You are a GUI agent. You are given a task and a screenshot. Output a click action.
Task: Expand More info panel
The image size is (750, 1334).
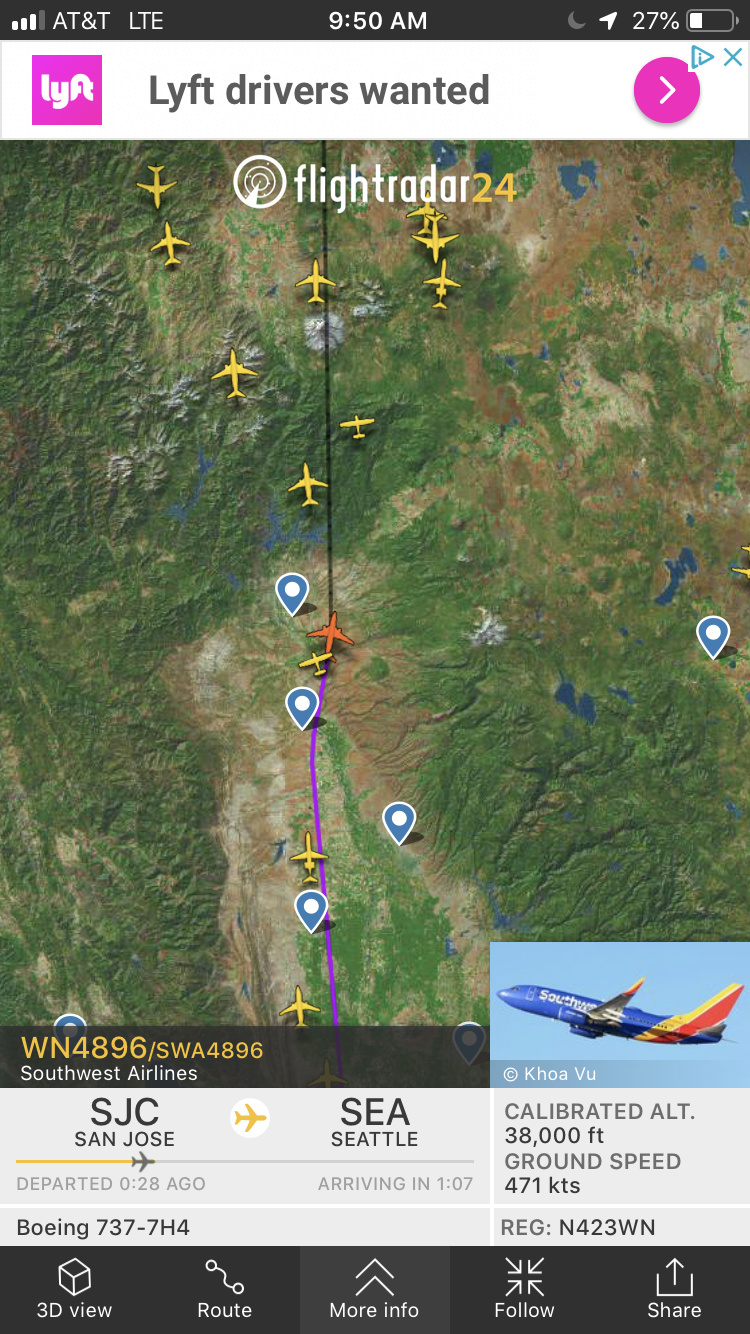pos(374,1289)
